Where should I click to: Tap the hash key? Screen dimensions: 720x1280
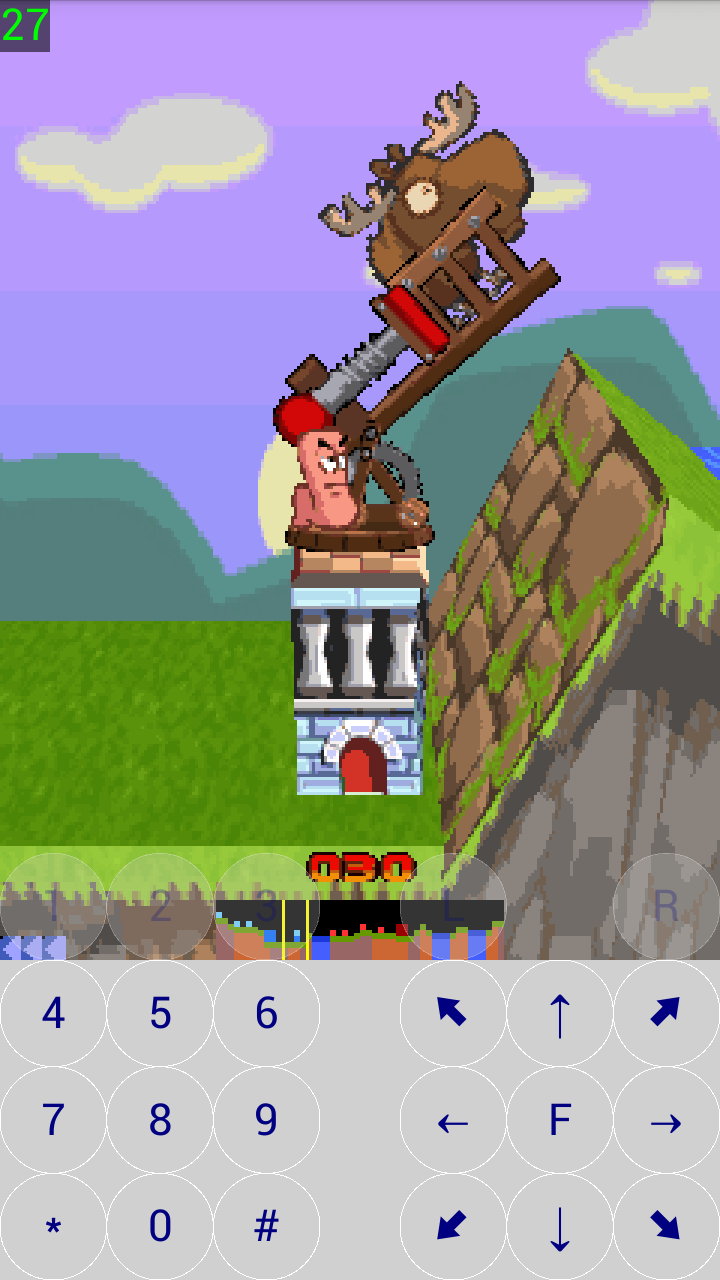(266, 1226)
